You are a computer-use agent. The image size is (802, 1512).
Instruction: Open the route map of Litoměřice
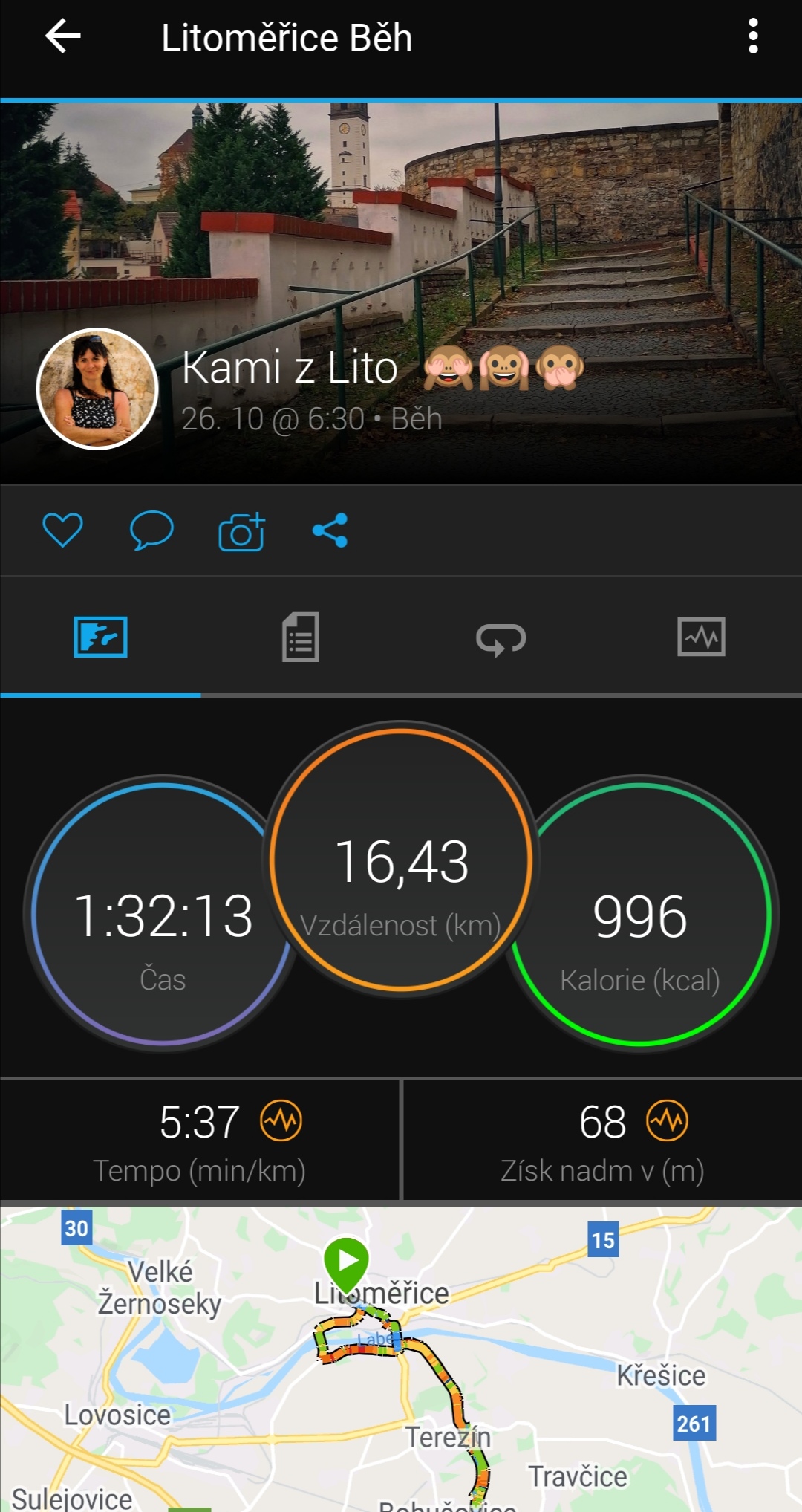(401, 1358)
